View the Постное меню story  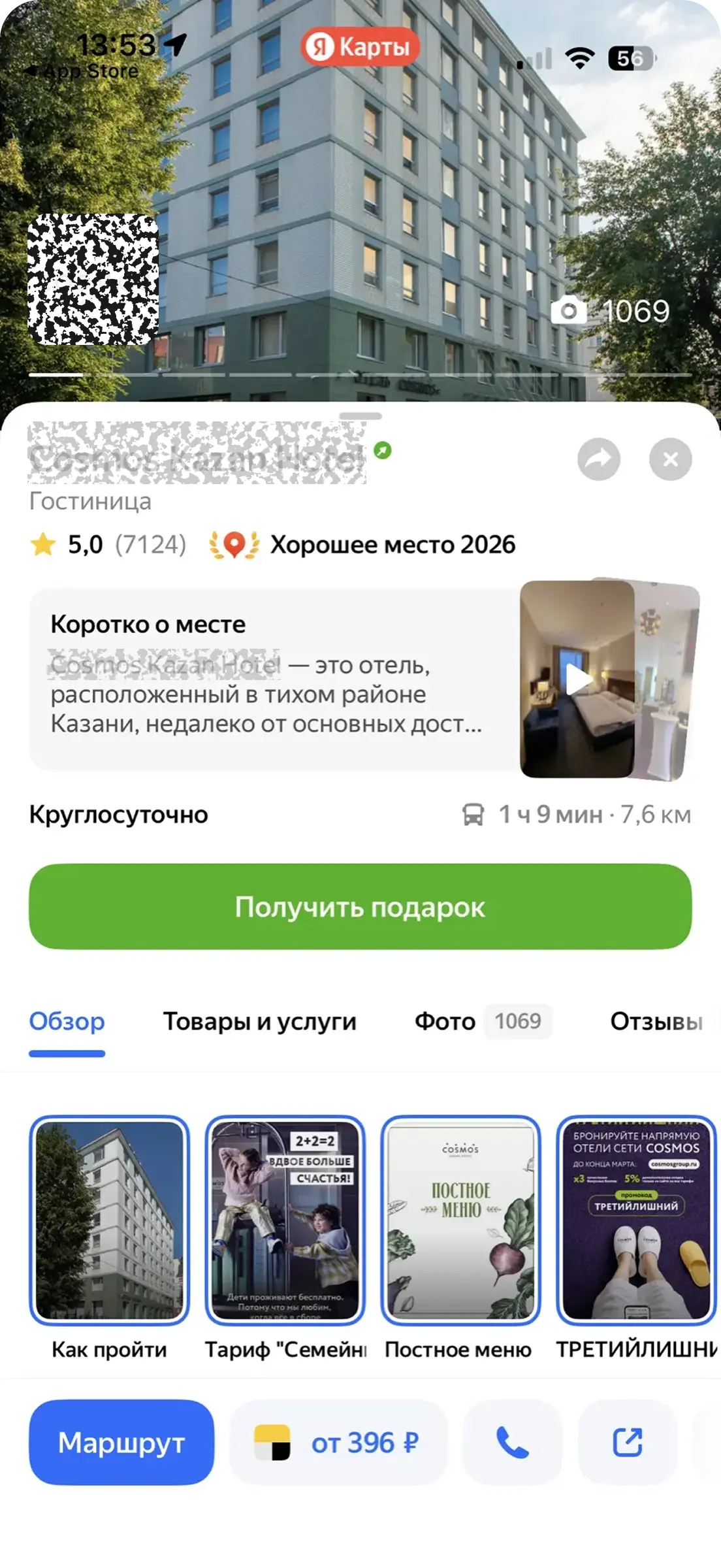(x=460, y=1220)
